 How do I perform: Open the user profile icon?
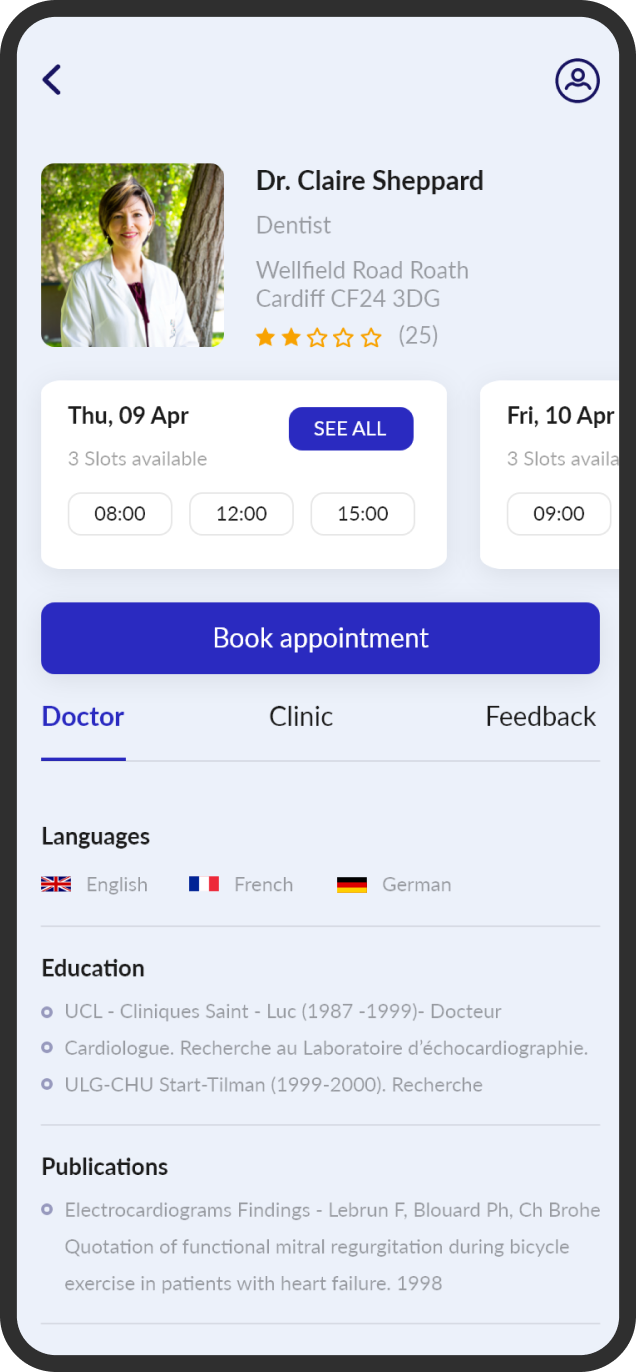click(x=577, y=80)
